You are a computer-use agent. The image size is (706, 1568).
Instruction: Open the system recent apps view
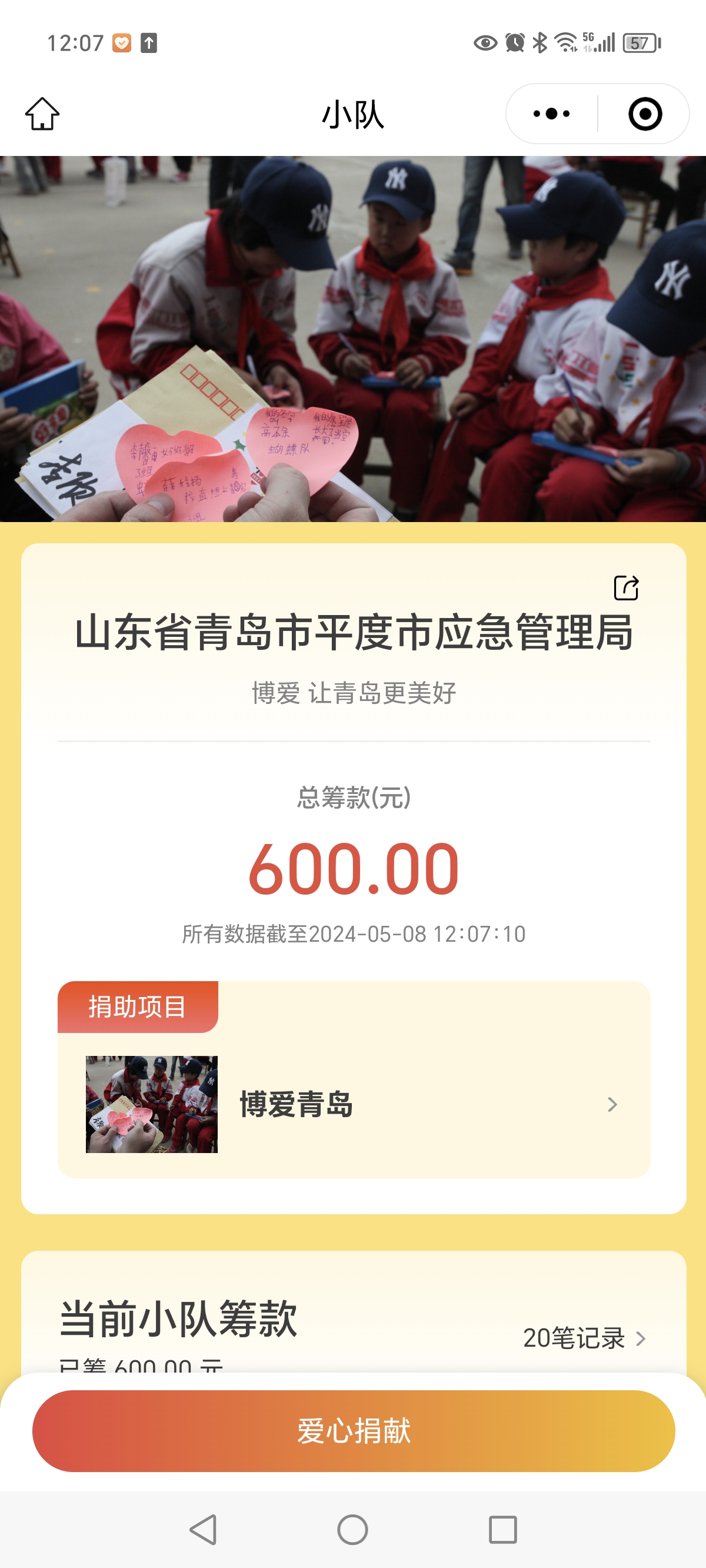tap(502, 1529)
